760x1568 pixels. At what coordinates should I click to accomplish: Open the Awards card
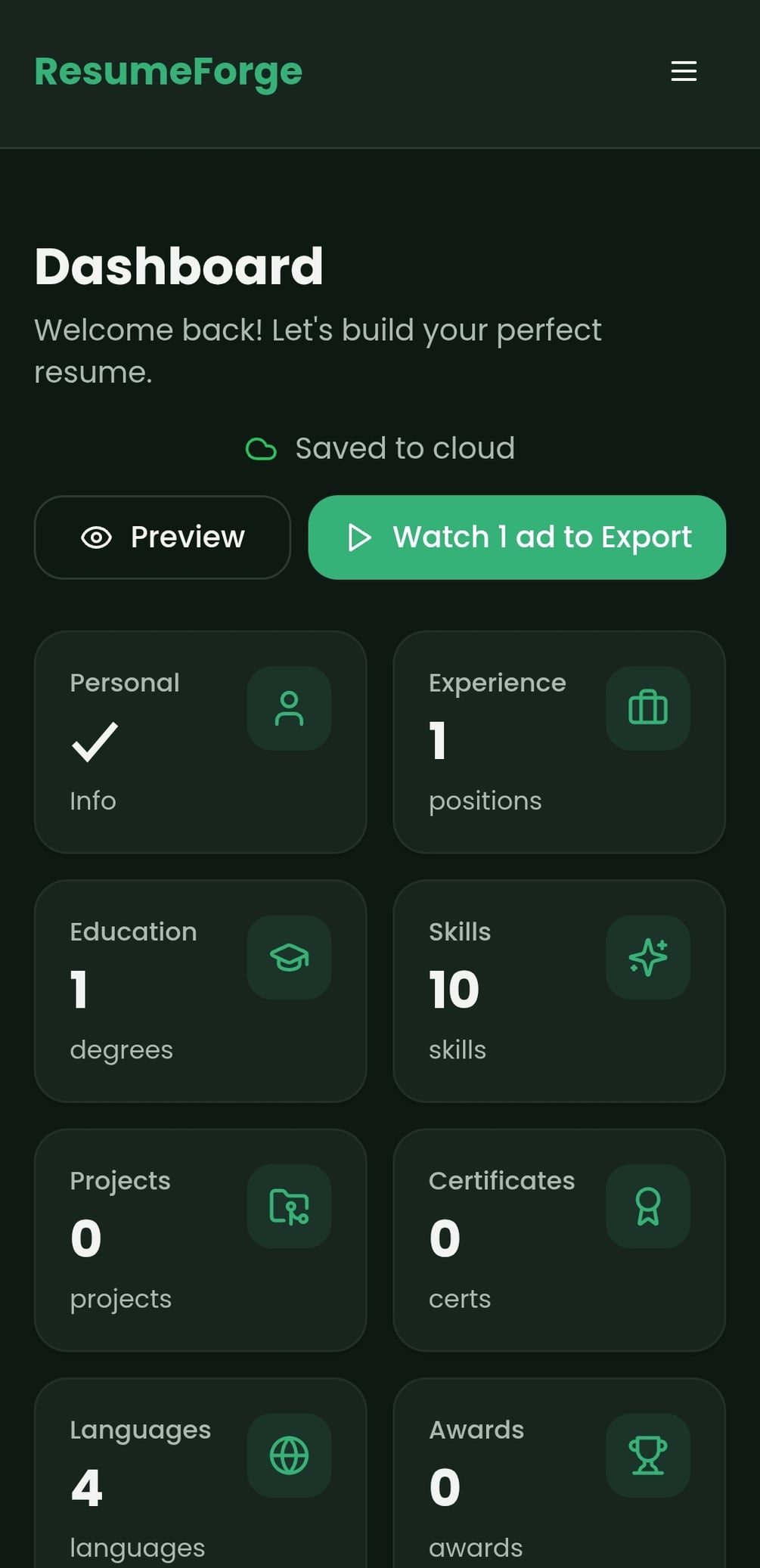click(x=559, y=1482)
